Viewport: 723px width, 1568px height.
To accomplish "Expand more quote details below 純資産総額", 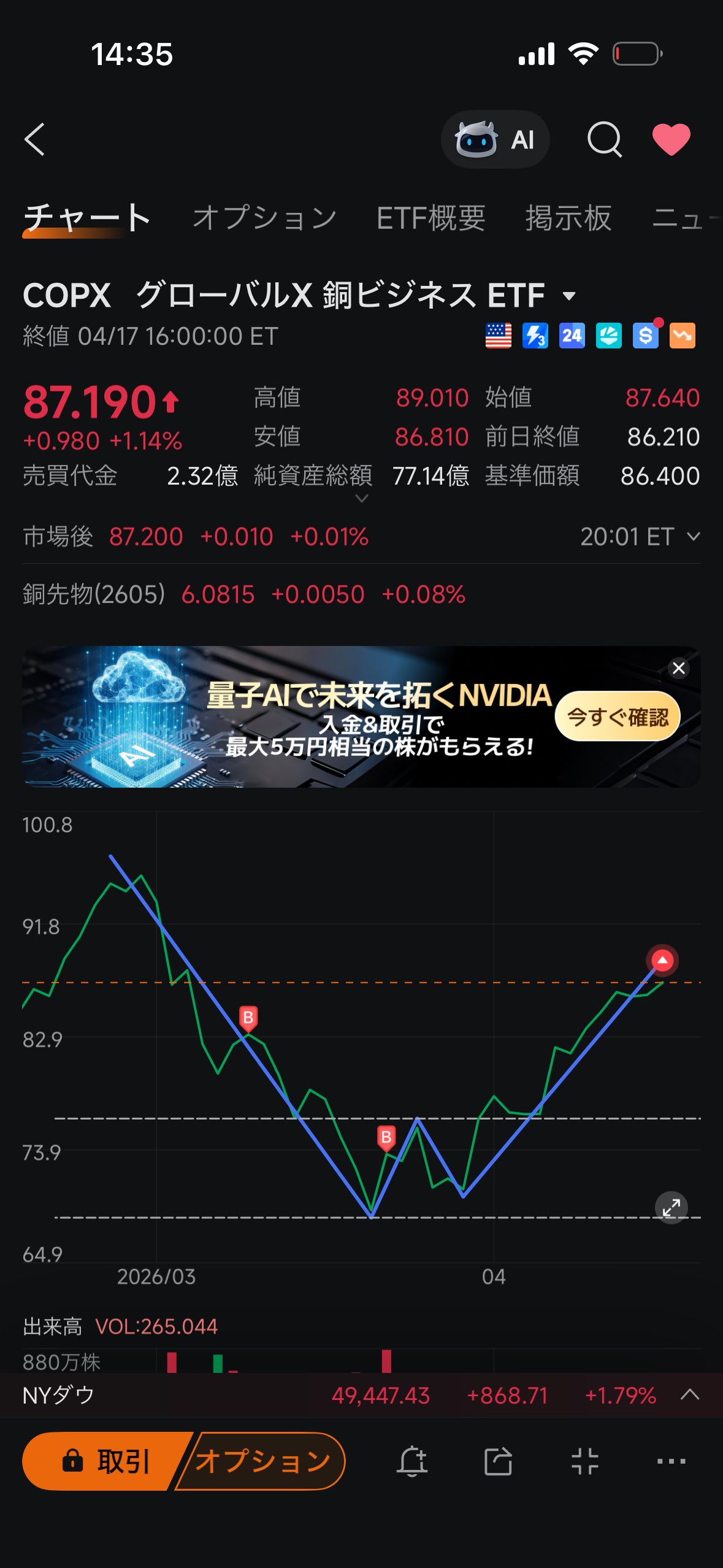I will [x=362, y=498].
